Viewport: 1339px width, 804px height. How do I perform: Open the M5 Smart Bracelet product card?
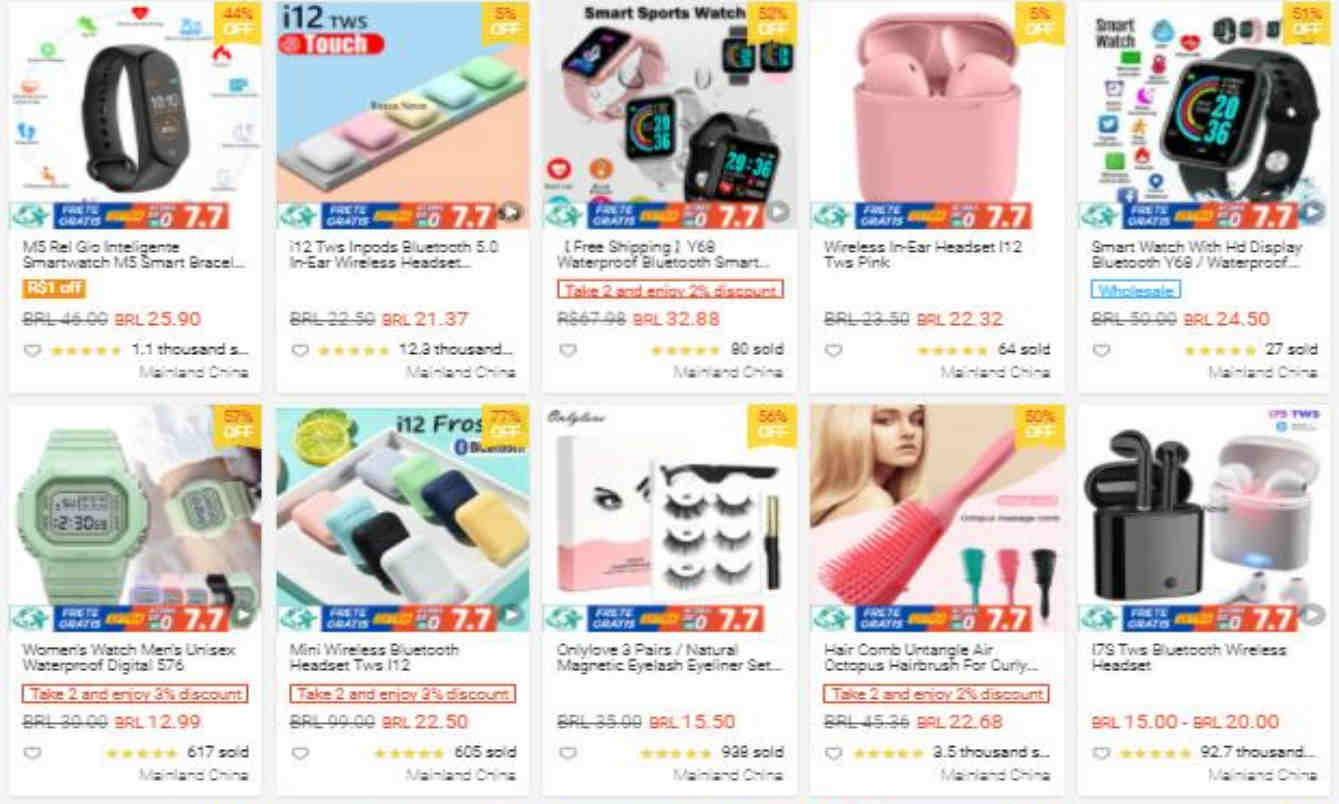(134, 254)
